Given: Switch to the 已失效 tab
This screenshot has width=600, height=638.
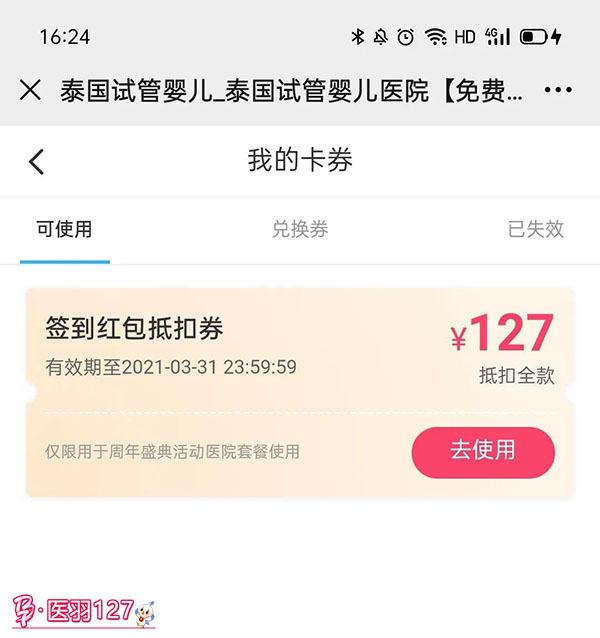Looking at the screenshot, I should click(535, 229).
